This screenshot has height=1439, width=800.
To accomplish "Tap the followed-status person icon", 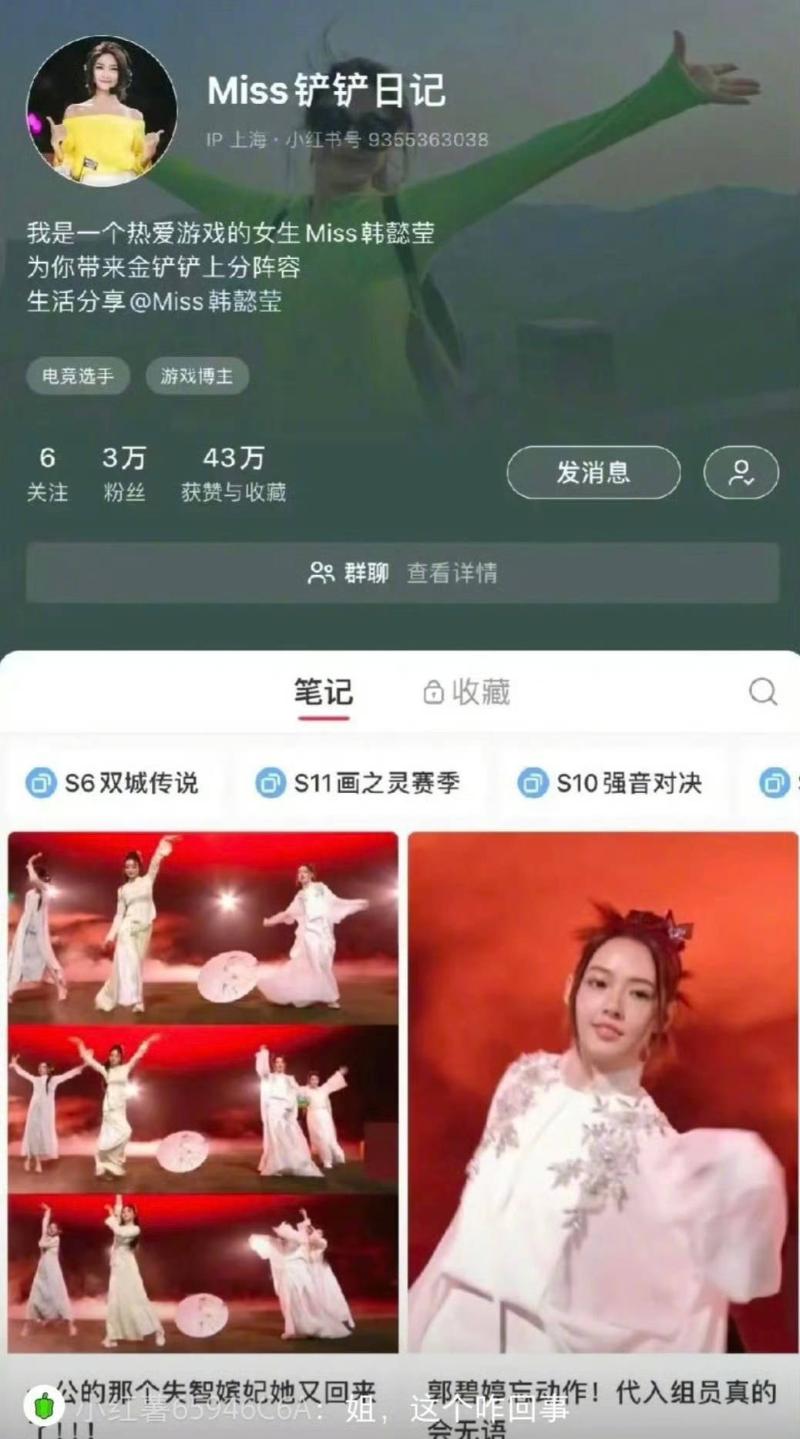I will pos(740,473).
